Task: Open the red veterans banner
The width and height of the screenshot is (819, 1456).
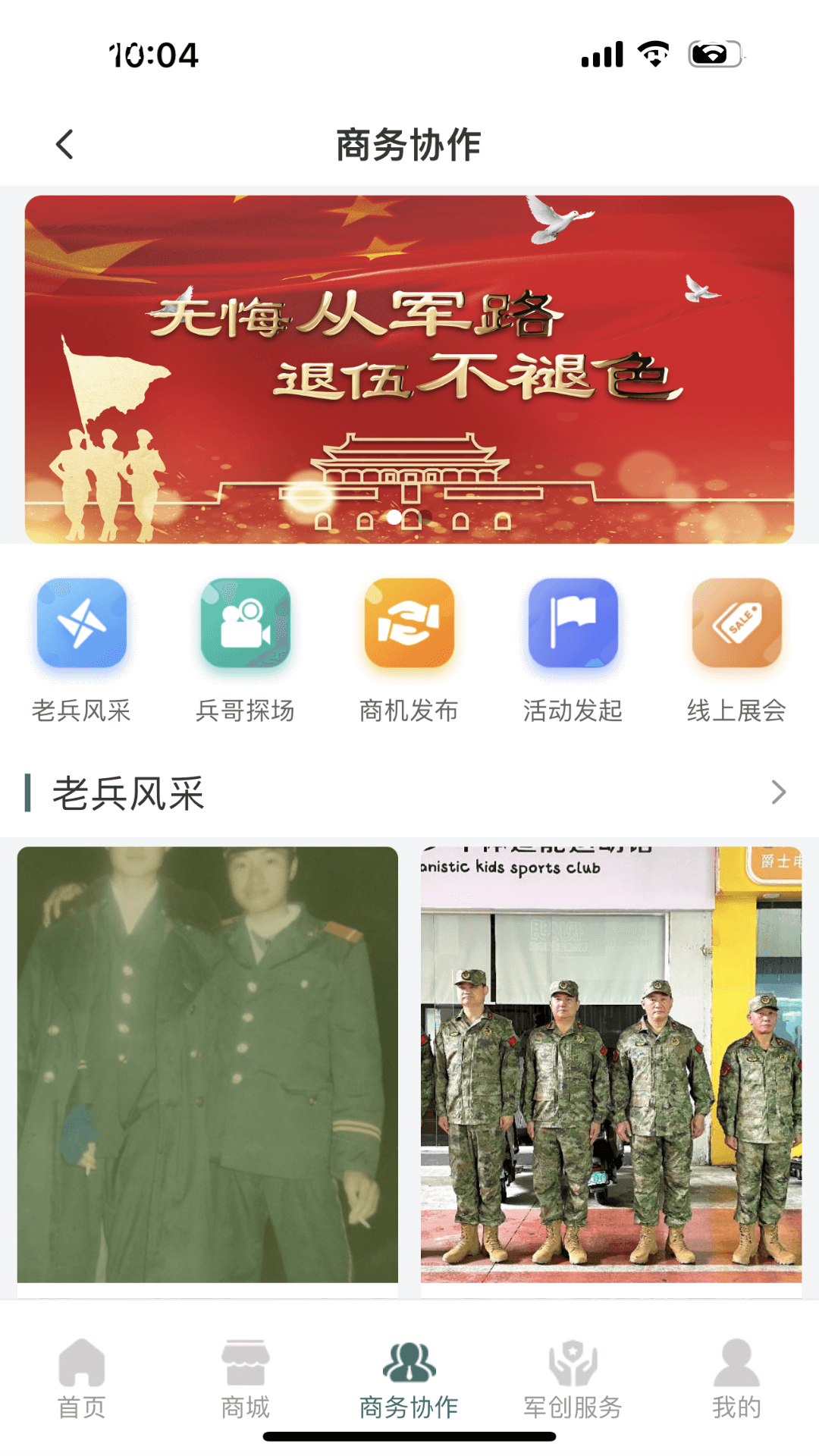Action: click(x=409, y=369)
